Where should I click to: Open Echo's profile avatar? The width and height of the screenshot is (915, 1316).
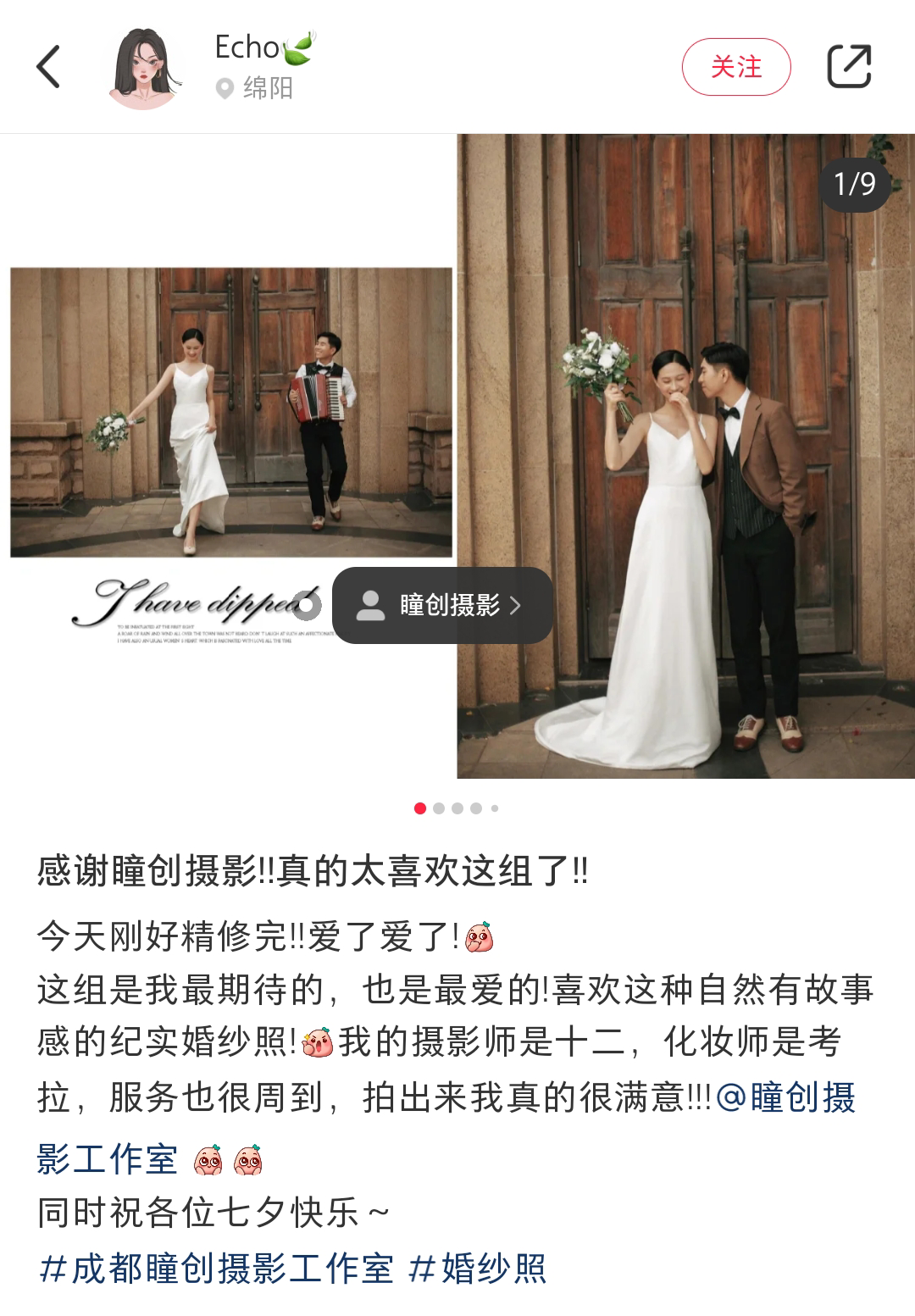click(144, 69)
